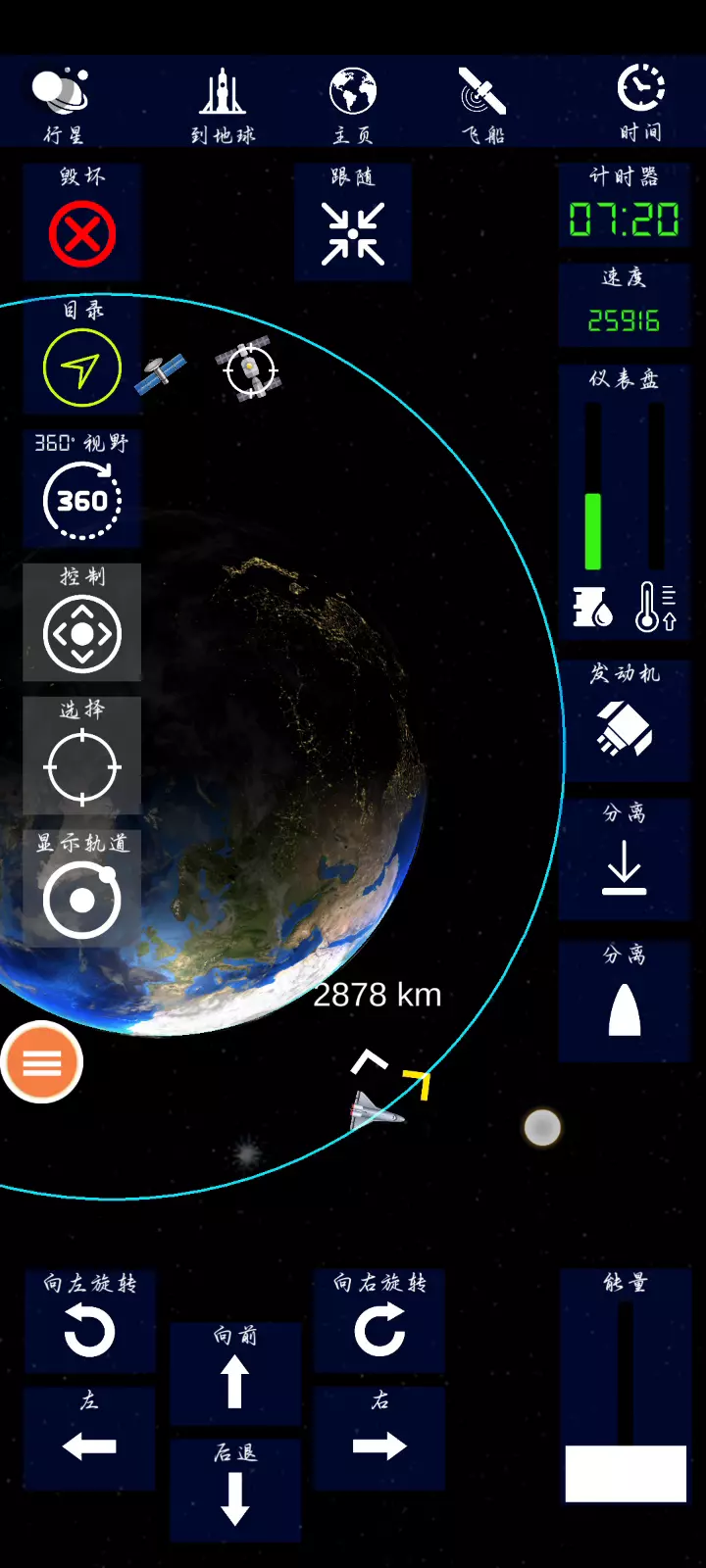Tap the 选择 crosshair select button
This screenshot has width=706, height=1568.
click(x=82, y=756)
